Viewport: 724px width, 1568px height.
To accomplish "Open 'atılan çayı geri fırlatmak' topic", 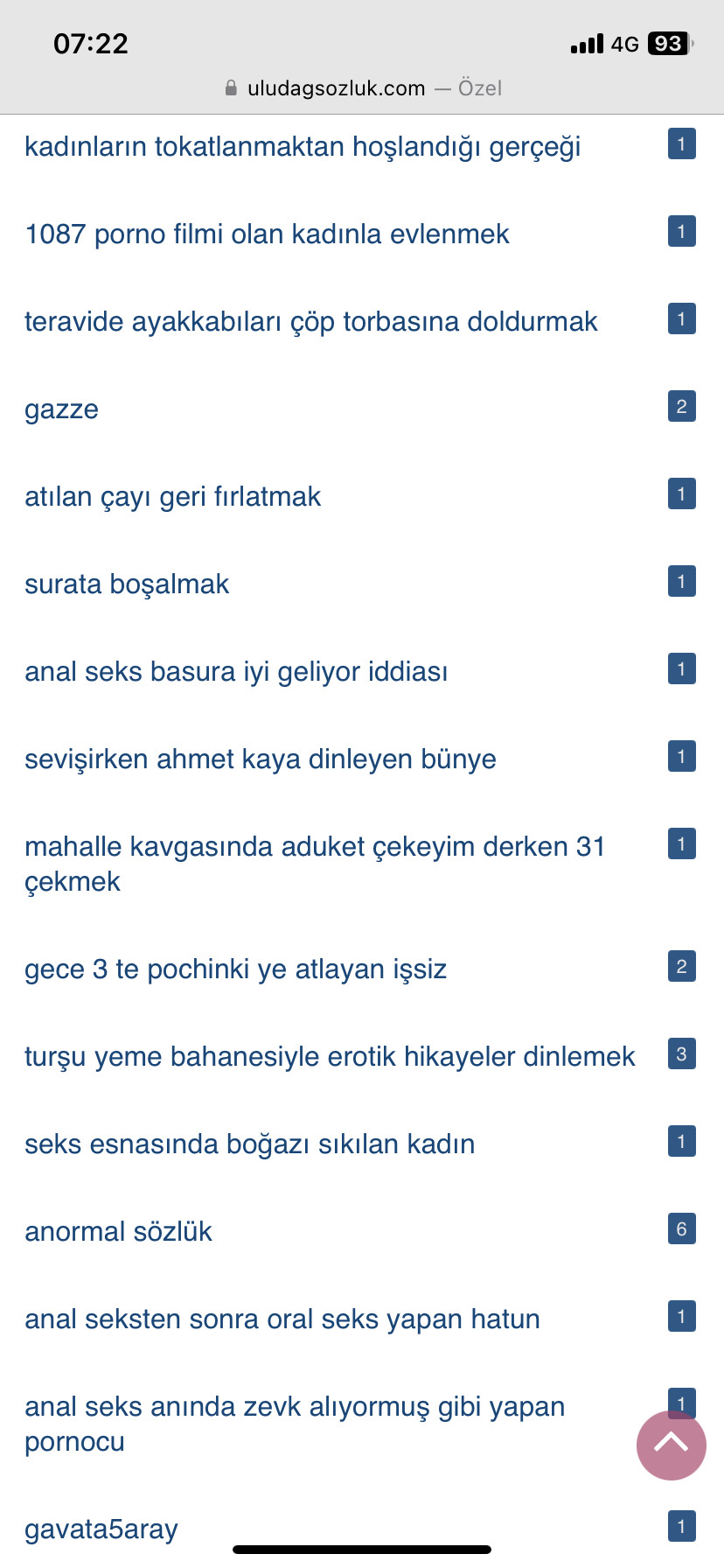I will coord(173,497).
